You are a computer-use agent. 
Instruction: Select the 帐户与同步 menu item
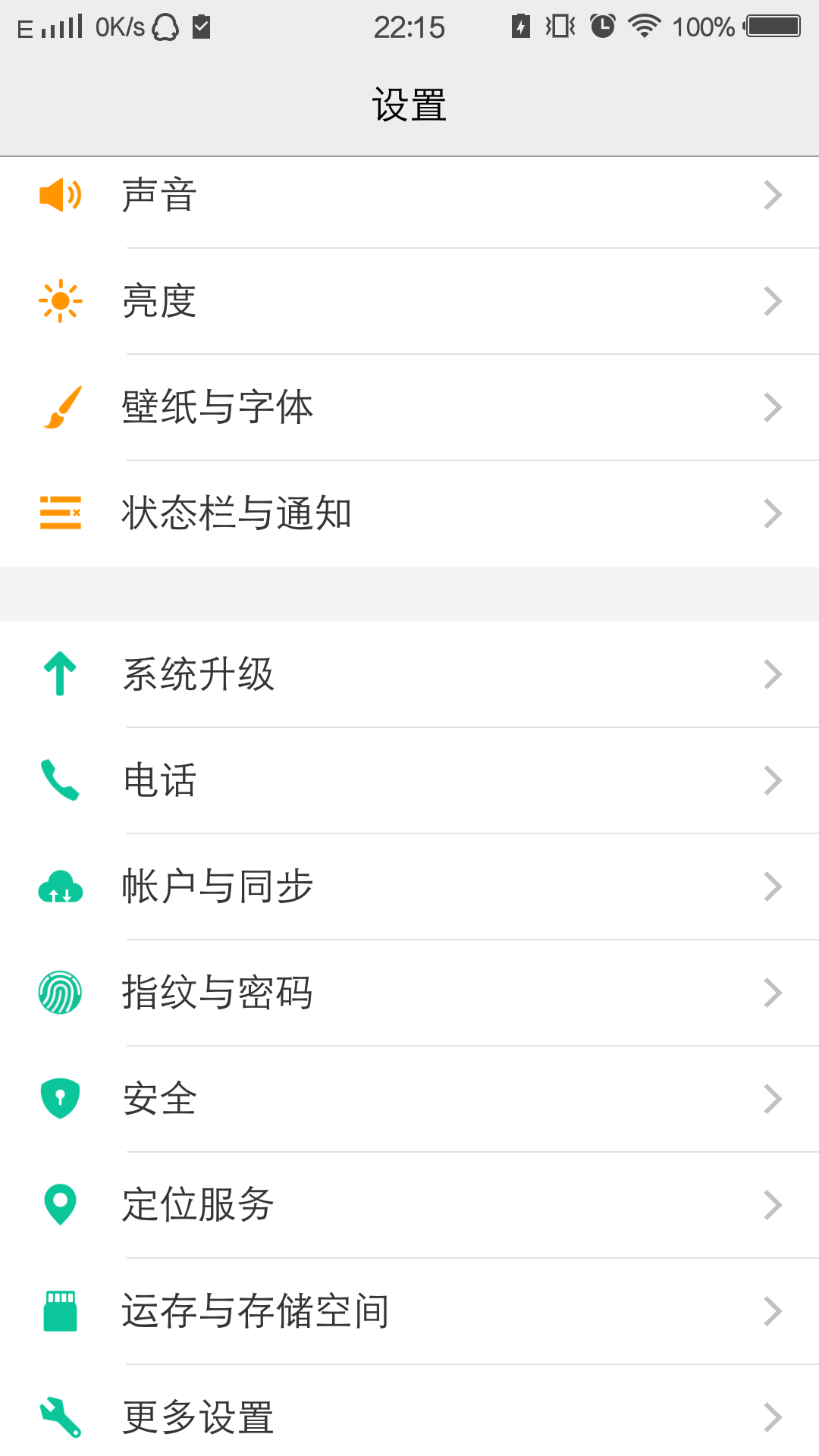(x=303, y=886)
